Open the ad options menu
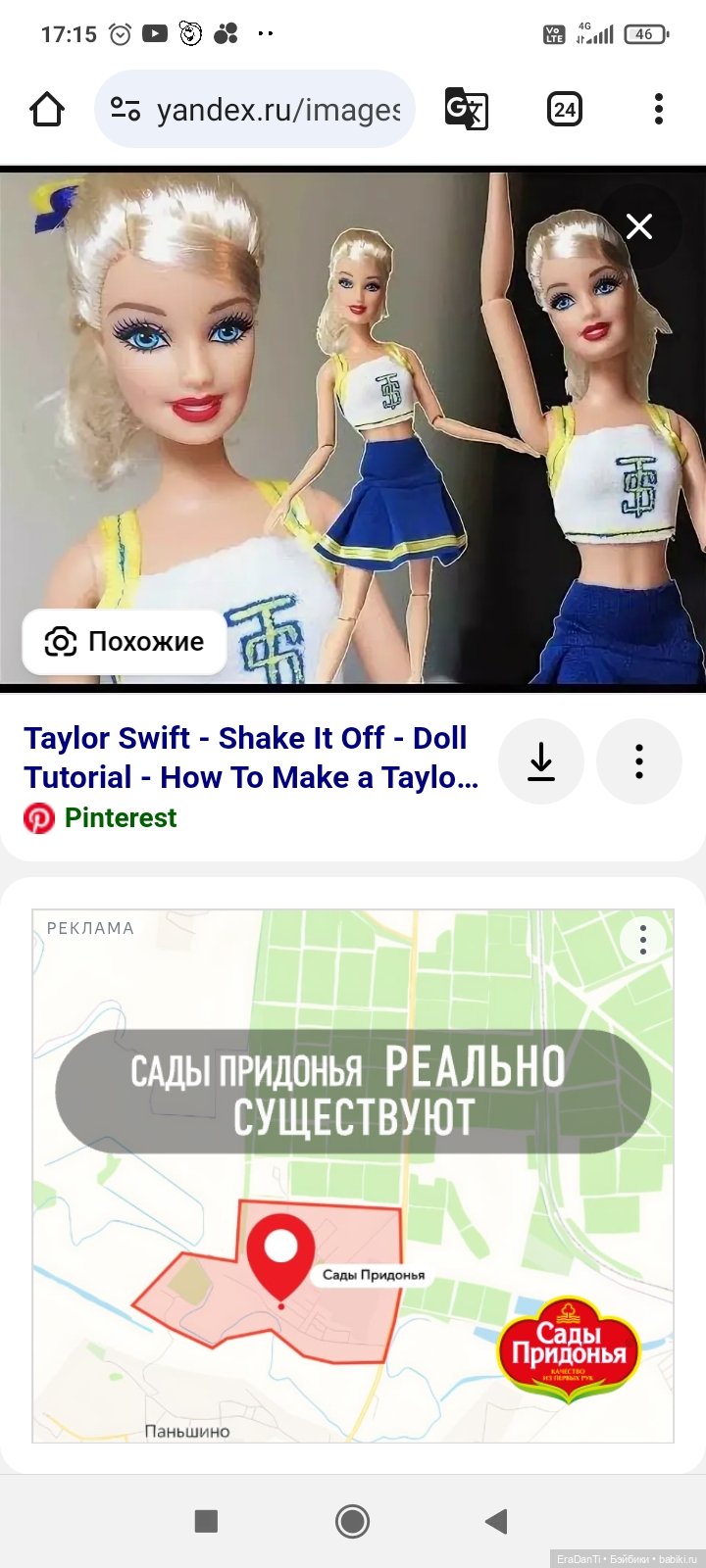Image resolution: width=706 pixels, height=1568 pixels. [643, 939]
